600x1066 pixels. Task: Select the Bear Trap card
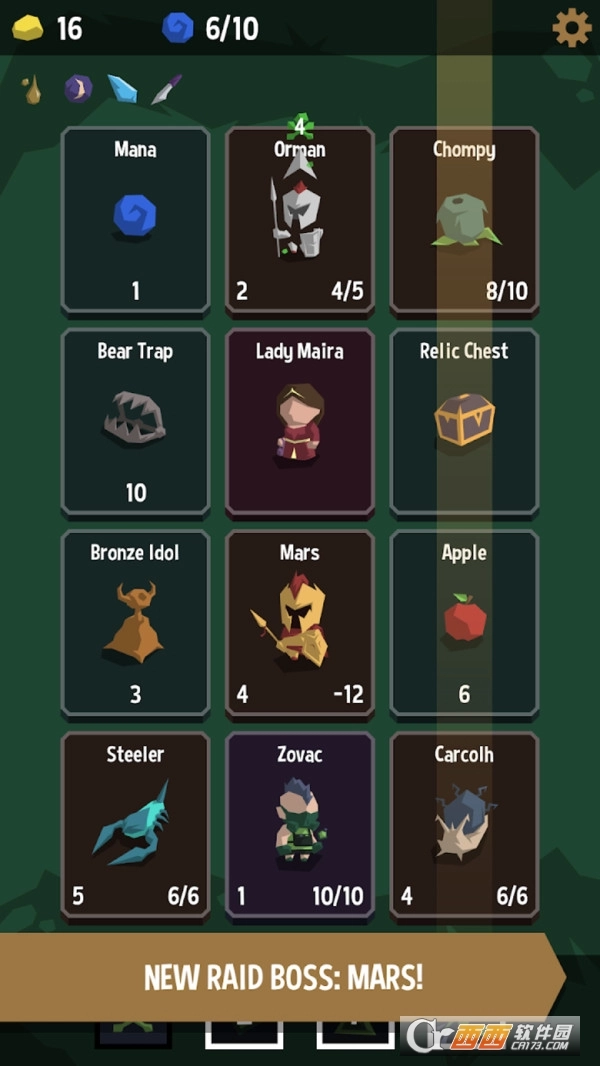tap(135, 422)
